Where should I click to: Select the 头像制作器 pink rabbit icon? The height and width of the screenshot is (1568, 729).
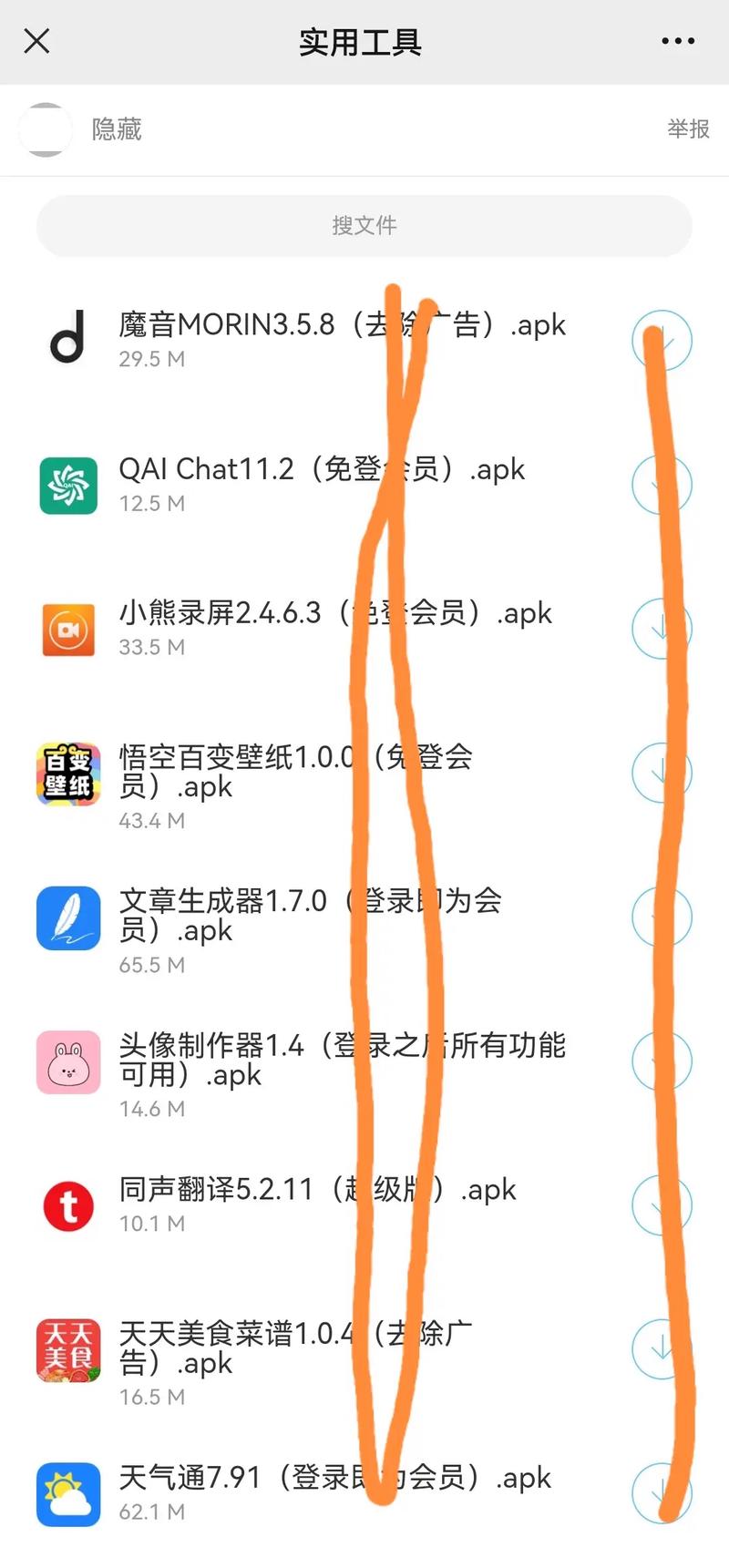tap(67, 1063)
